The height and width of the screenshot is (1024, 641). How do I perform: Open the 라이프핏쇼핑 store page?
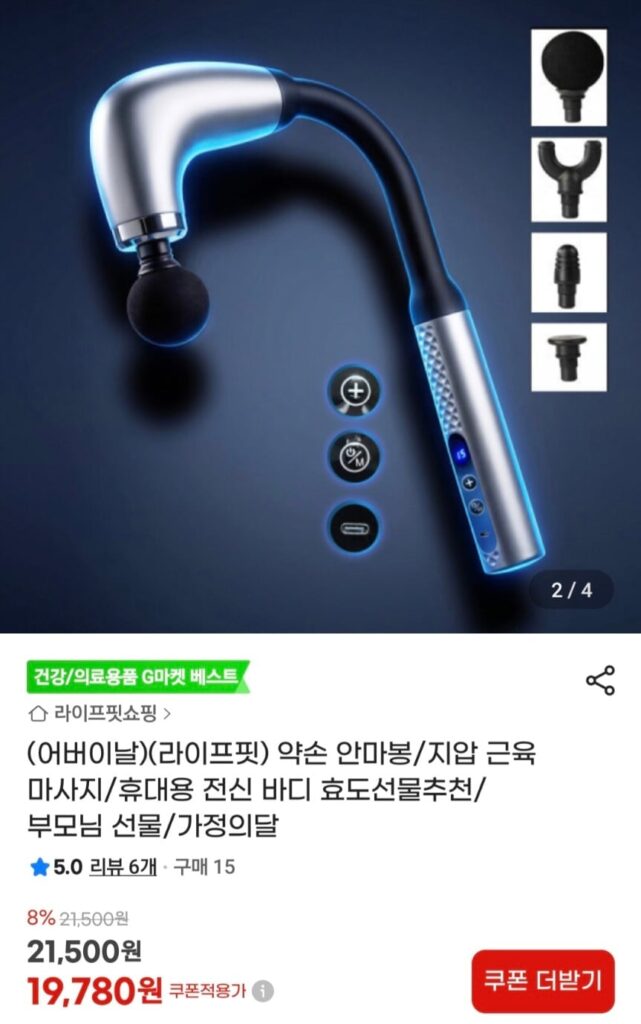tap(100, 714)
